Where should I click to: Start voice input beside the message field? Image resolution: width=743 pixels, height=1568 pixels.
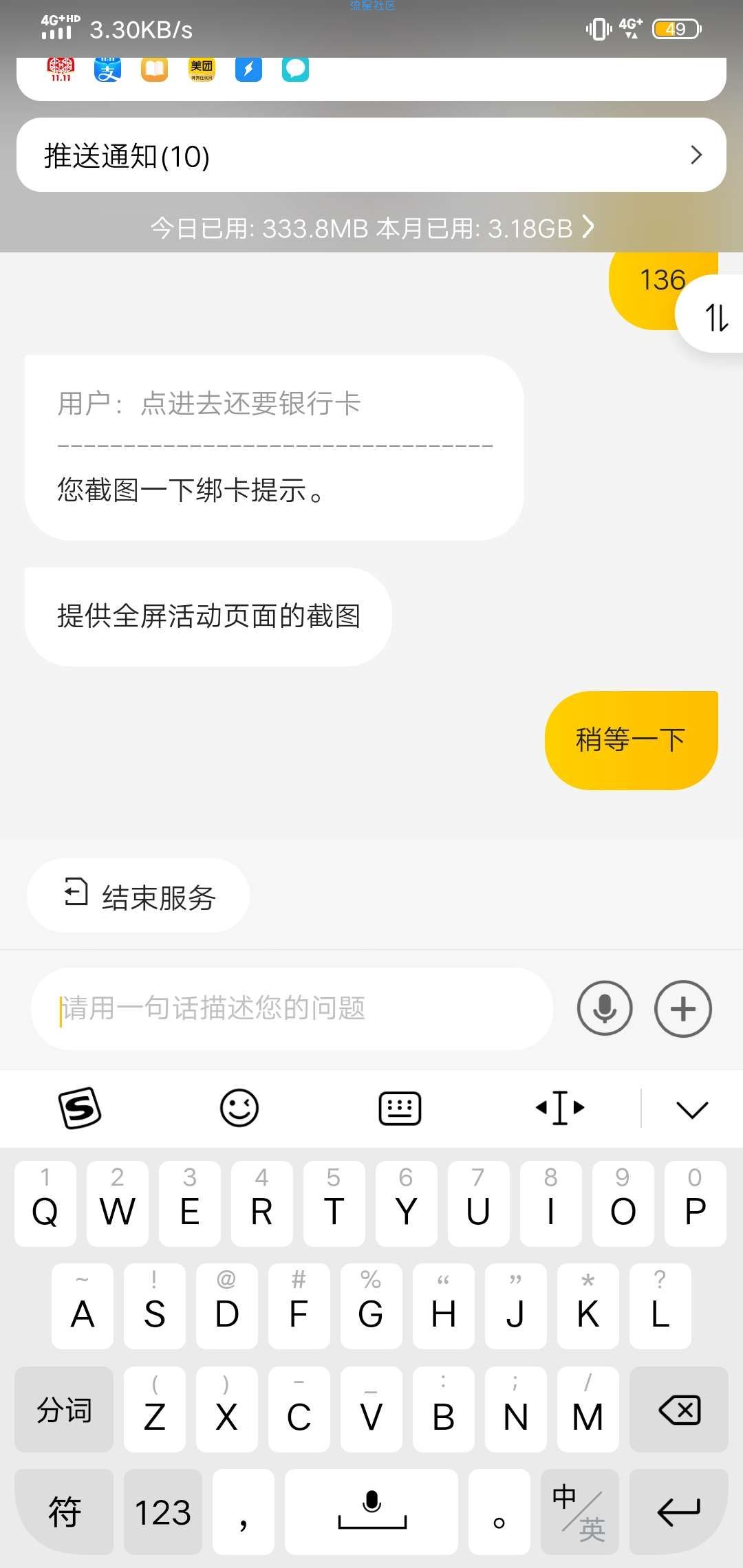coord(605,1008)
